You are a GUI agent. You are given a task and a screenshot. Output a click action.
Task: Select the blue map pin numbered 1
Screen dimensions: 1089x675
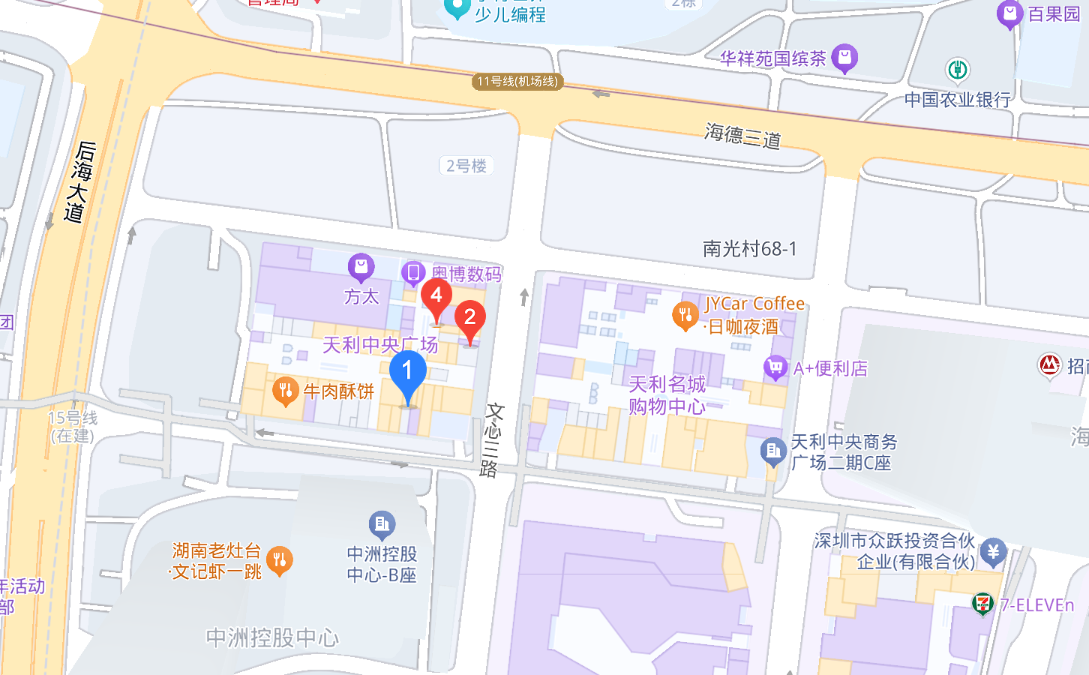point(408,373)
